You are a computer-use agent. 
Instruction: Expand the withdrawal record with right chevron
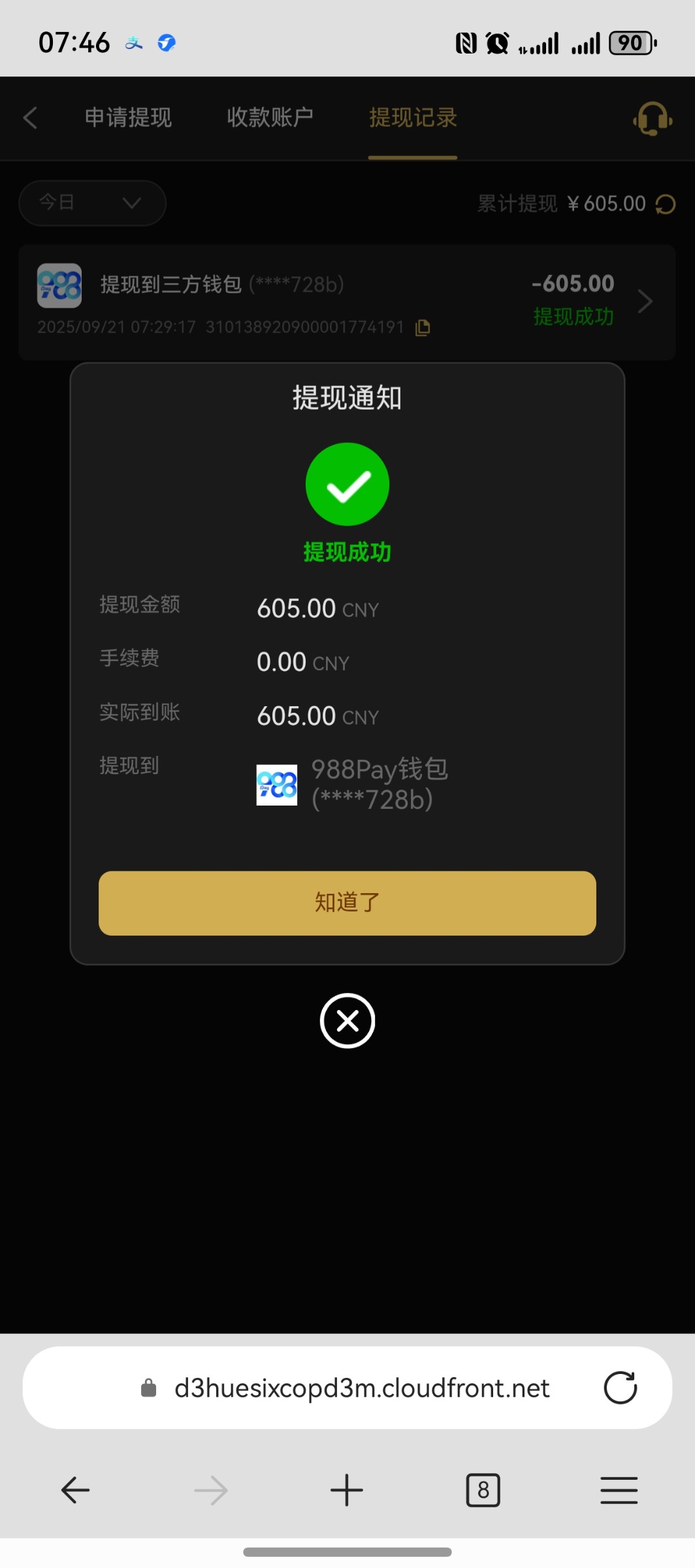pyautogui.click(x=645, y=302)
